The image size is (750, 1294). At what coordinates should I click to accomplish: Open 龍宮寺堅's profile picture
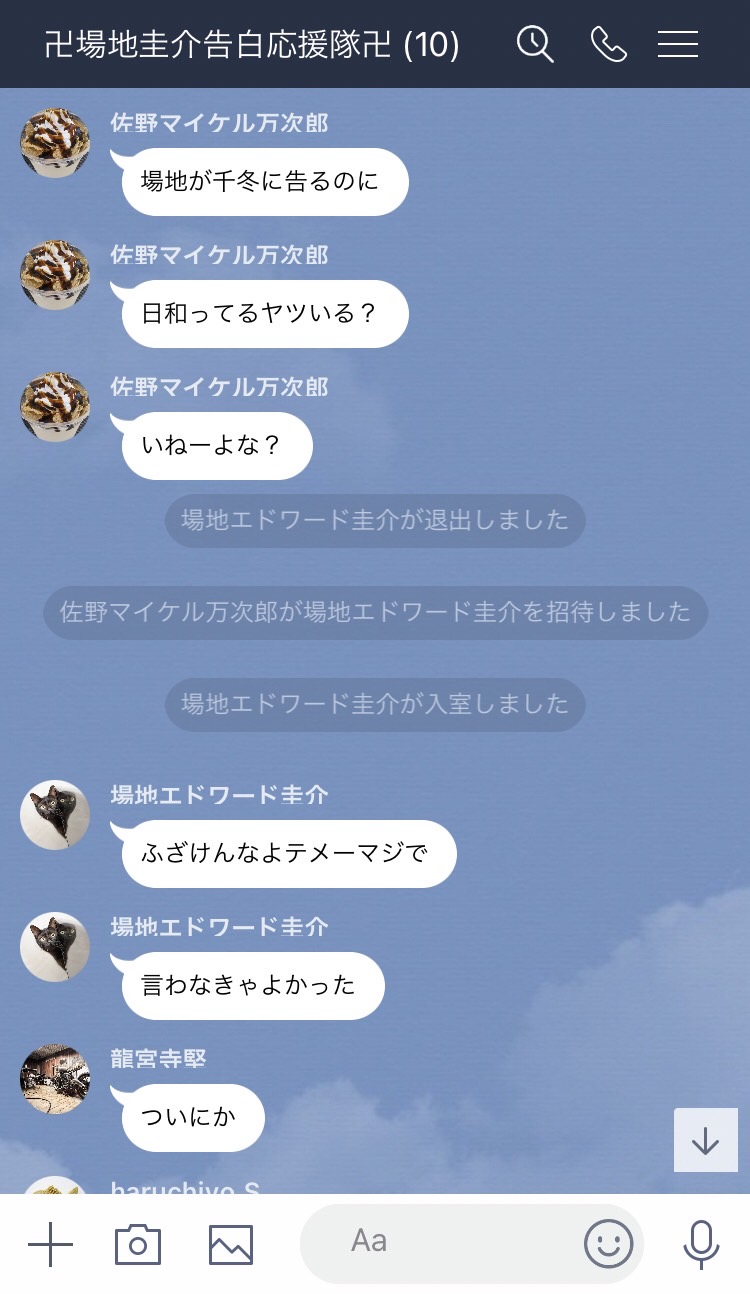pyautogui.click(x=55, y=1079)
